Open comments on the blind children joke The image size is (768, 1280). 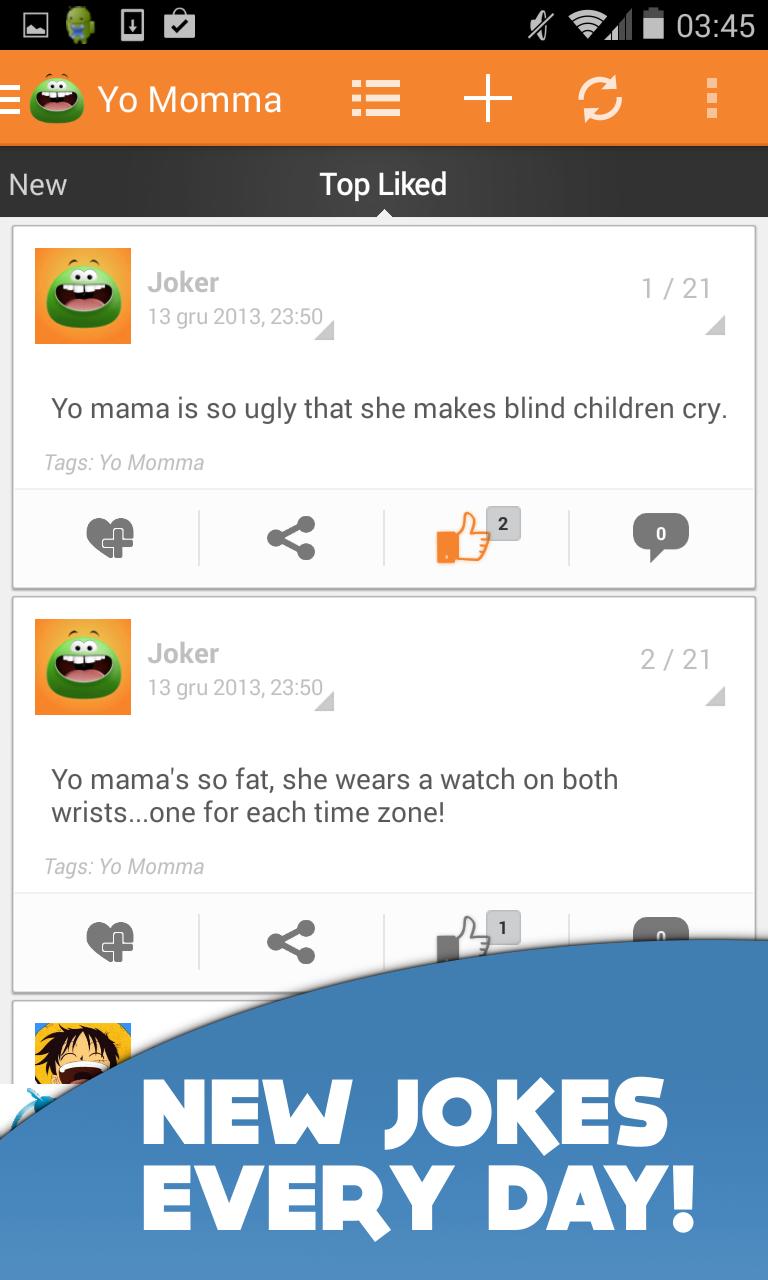660,536
